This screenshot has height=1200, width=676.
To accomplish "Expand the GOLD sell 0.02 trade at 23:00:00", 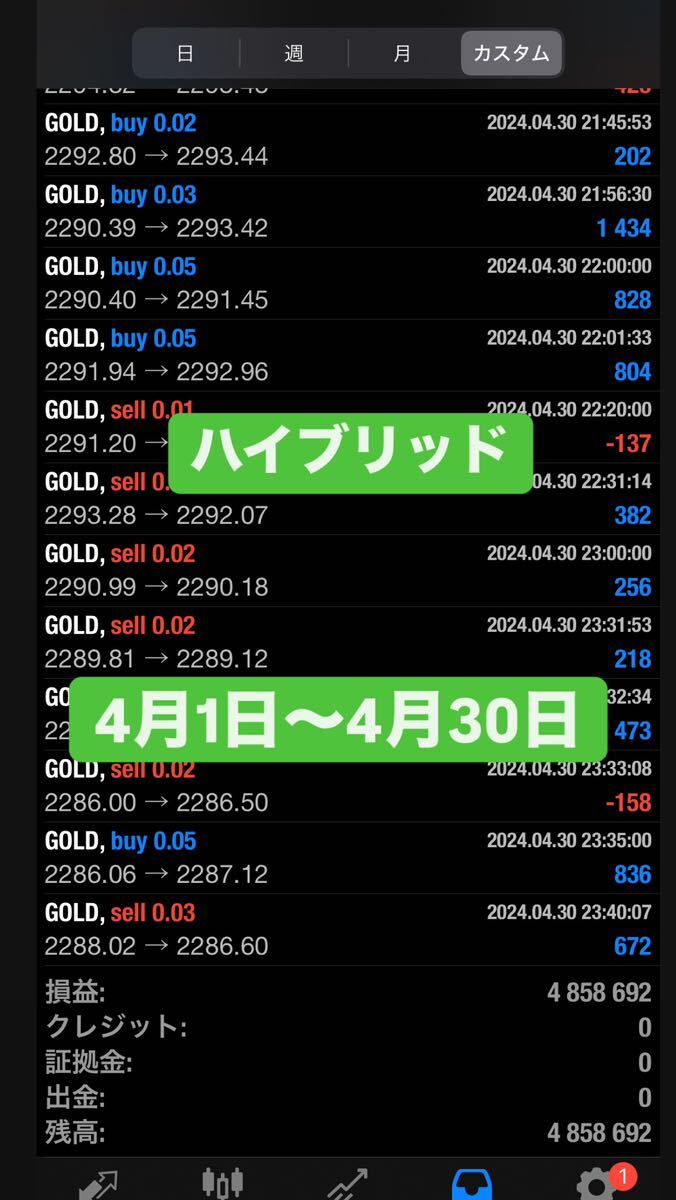I will pyautogui.click(x=348, y=571).
